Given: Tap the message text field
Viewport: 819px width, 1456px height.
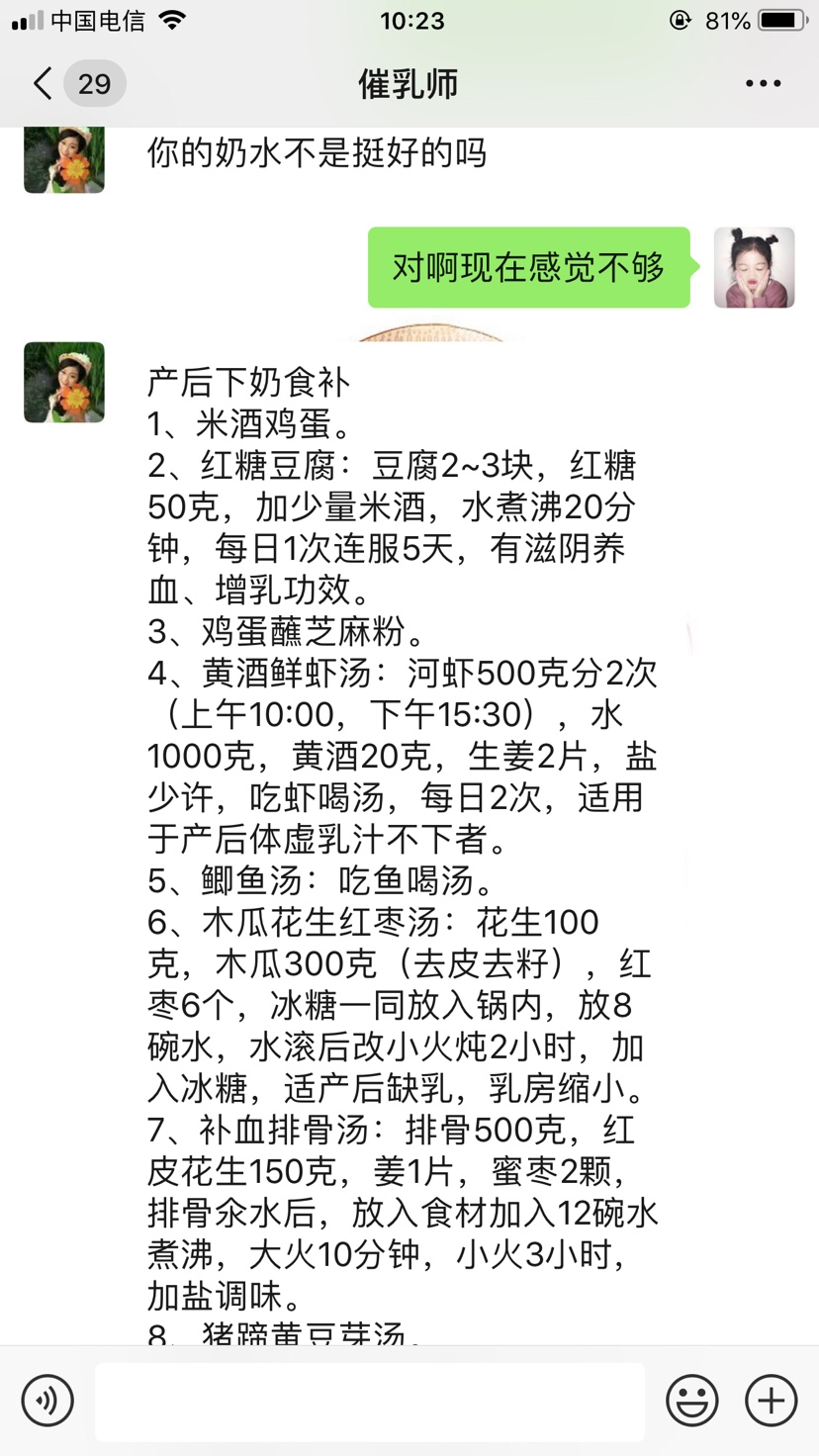Looking at the screenshot, I should click(x=370, y=1401).
